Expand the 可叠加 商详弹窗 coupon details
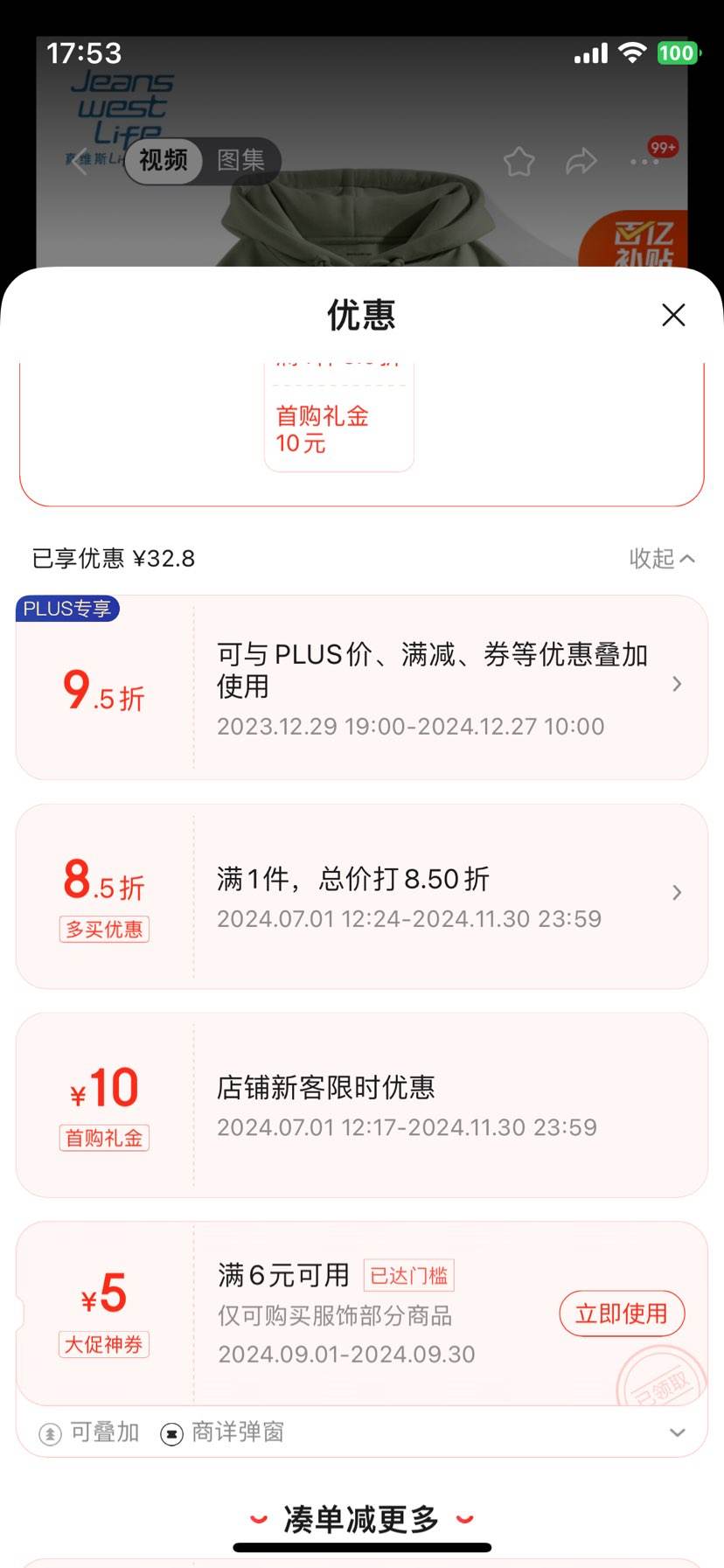 point(676,1432)
